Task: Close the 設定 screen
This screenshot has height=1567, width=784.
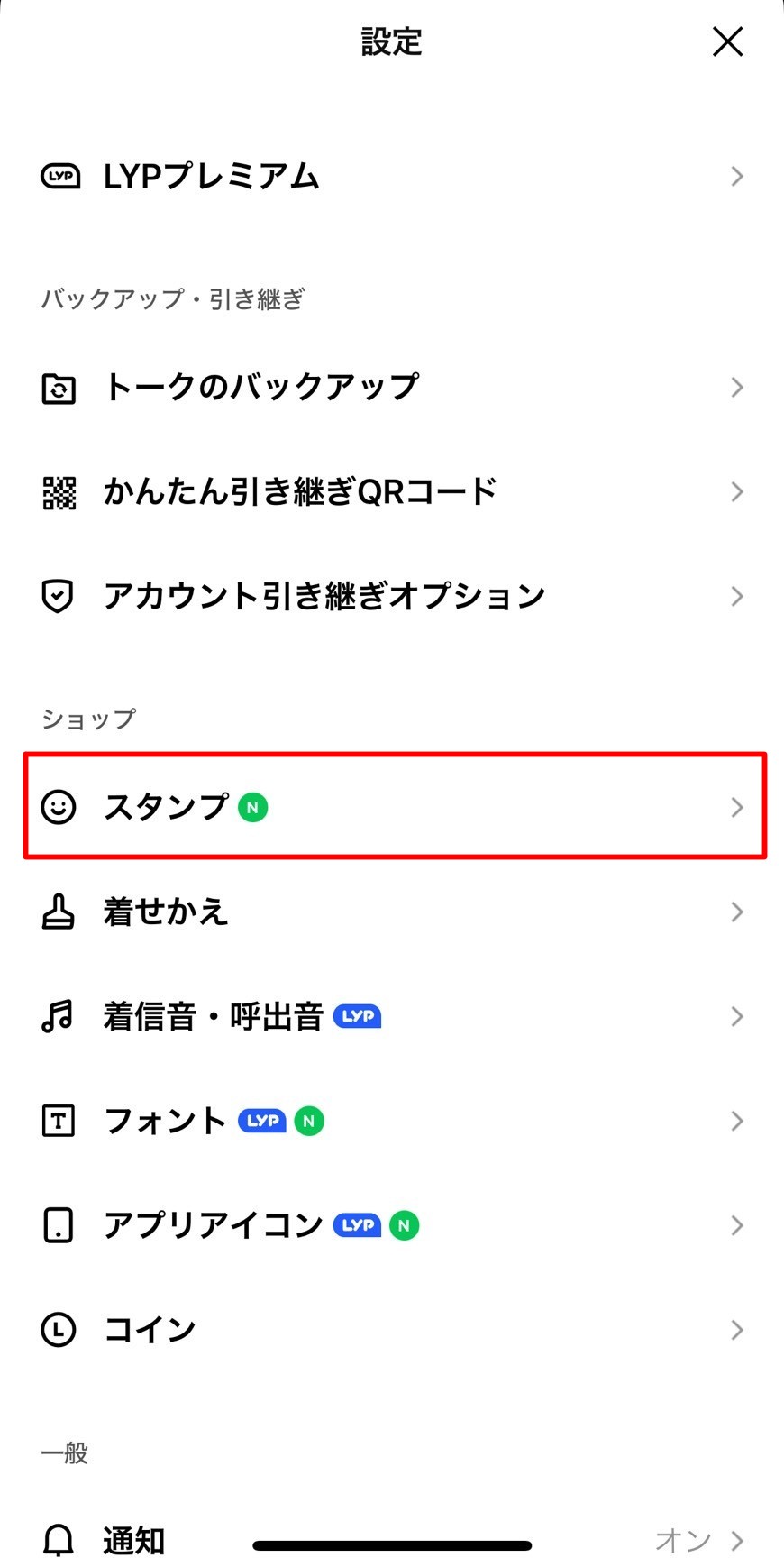Action: click(x=727, y=41)
